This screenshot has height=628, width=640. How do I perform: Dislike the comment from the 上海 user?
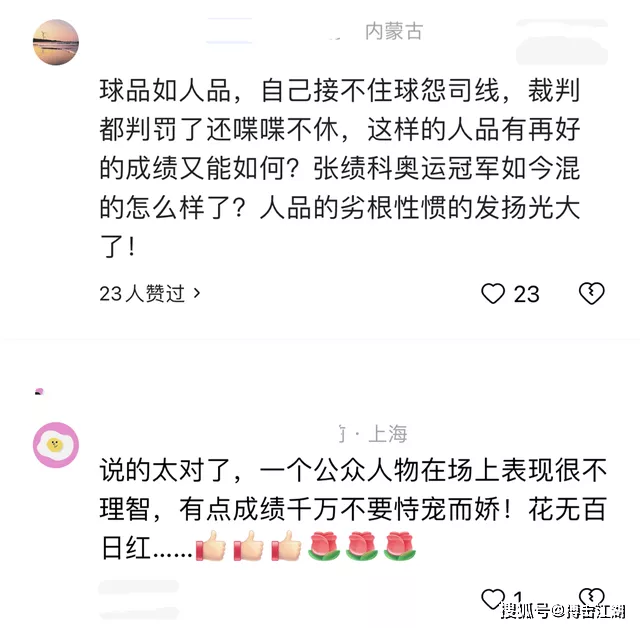592,598
